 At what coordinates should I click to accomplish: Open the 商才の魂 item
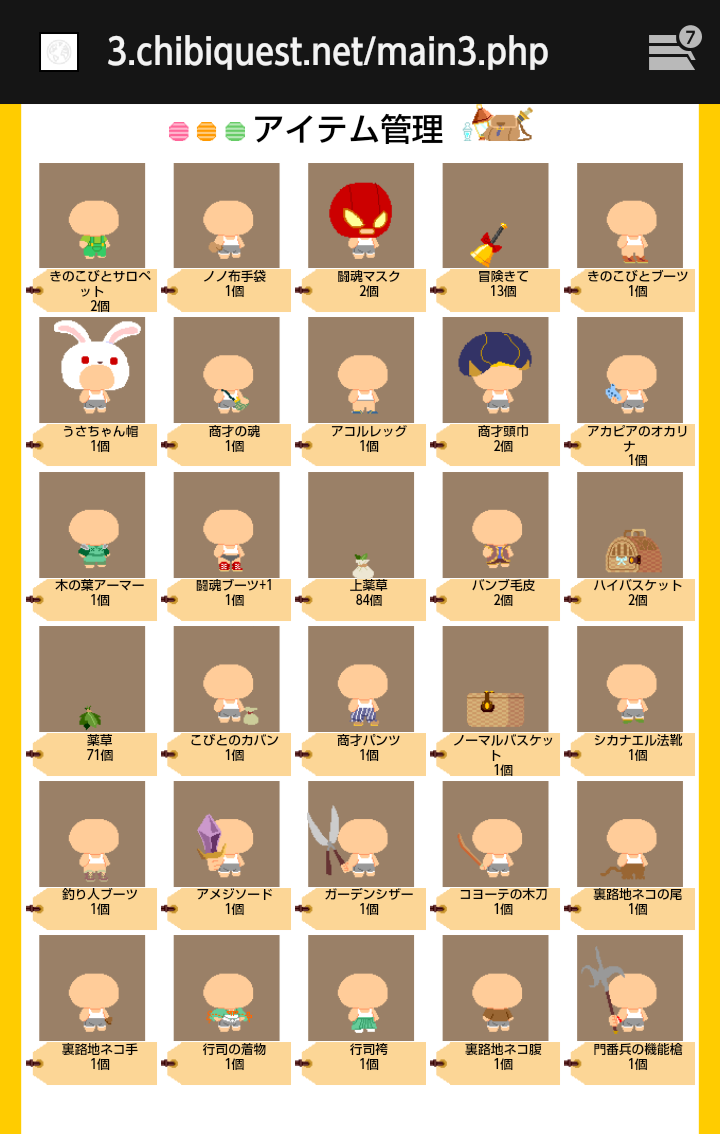226,370
